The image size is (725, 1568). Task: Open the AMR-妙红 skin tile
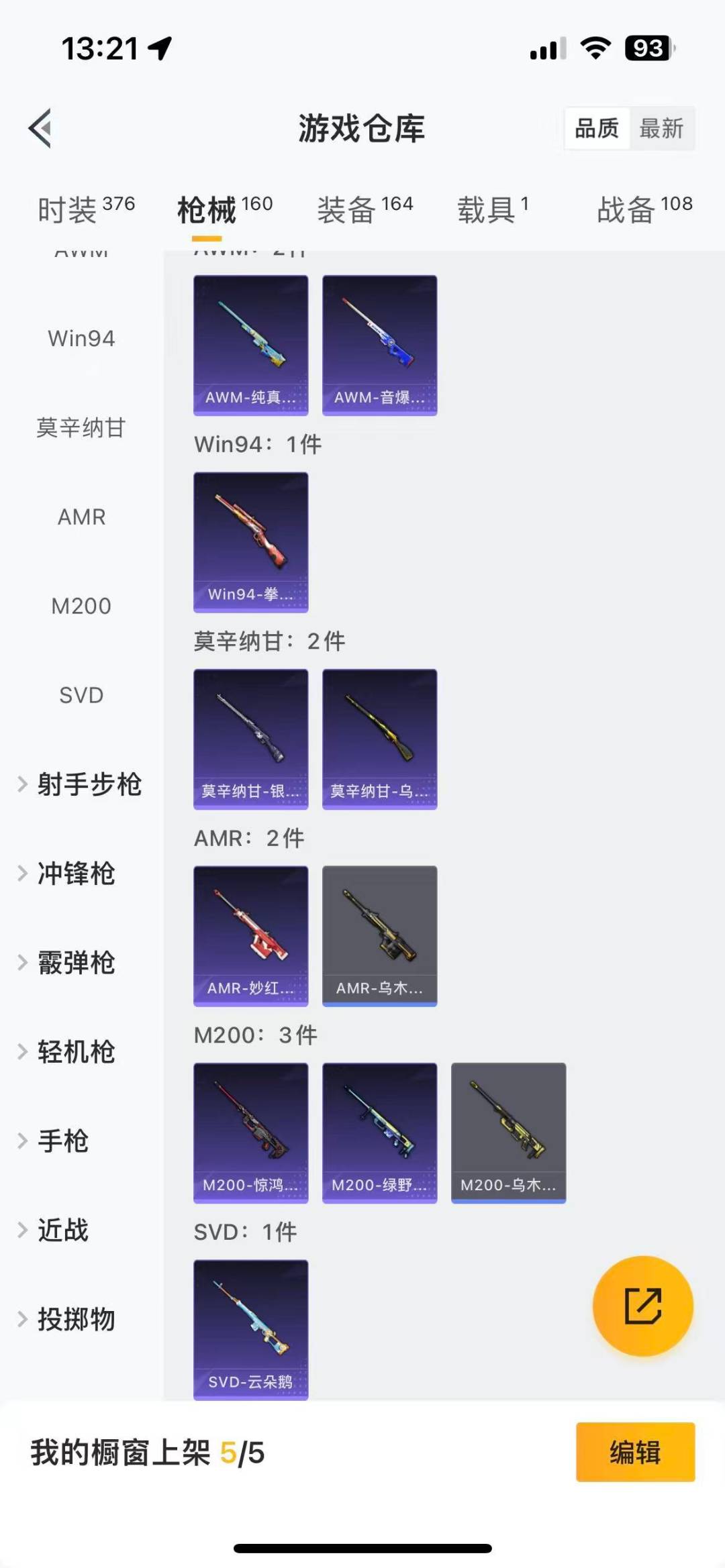[250, 935]
